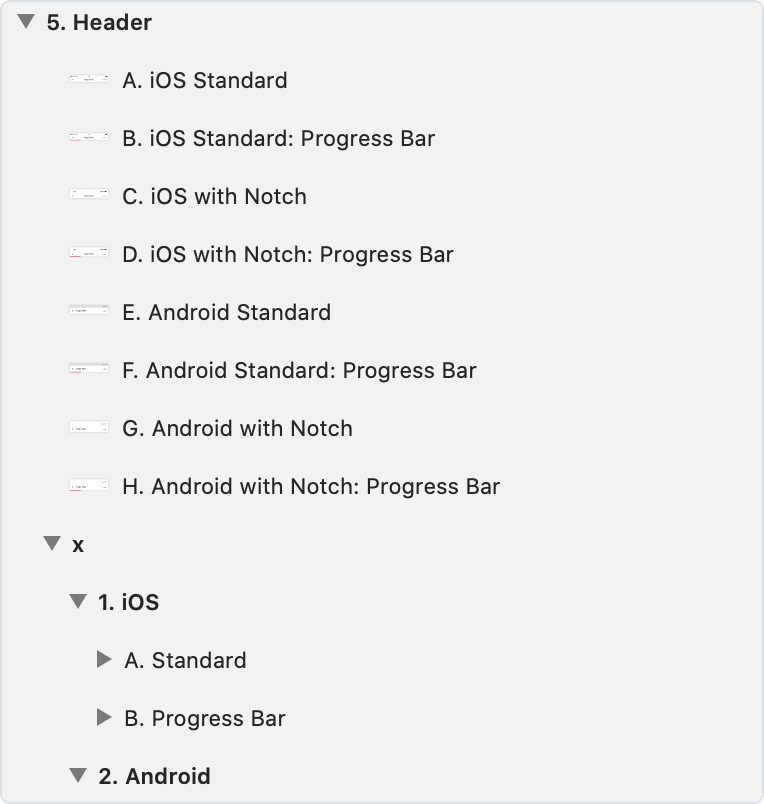Collapse the 1. iOS folder
The width and height of the screenshot is (764, 804).
point(77,602)
